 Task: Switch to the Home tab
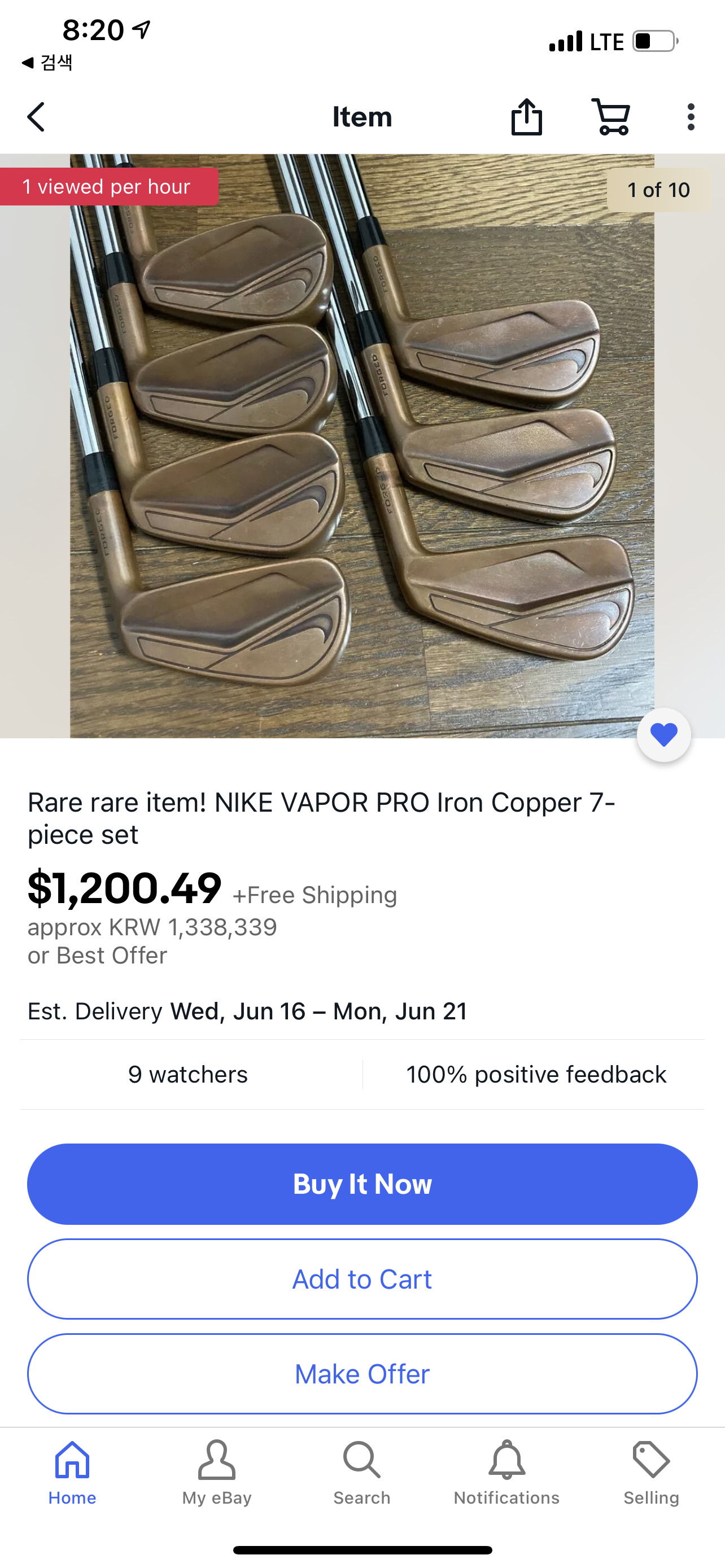coord(72,1473)
